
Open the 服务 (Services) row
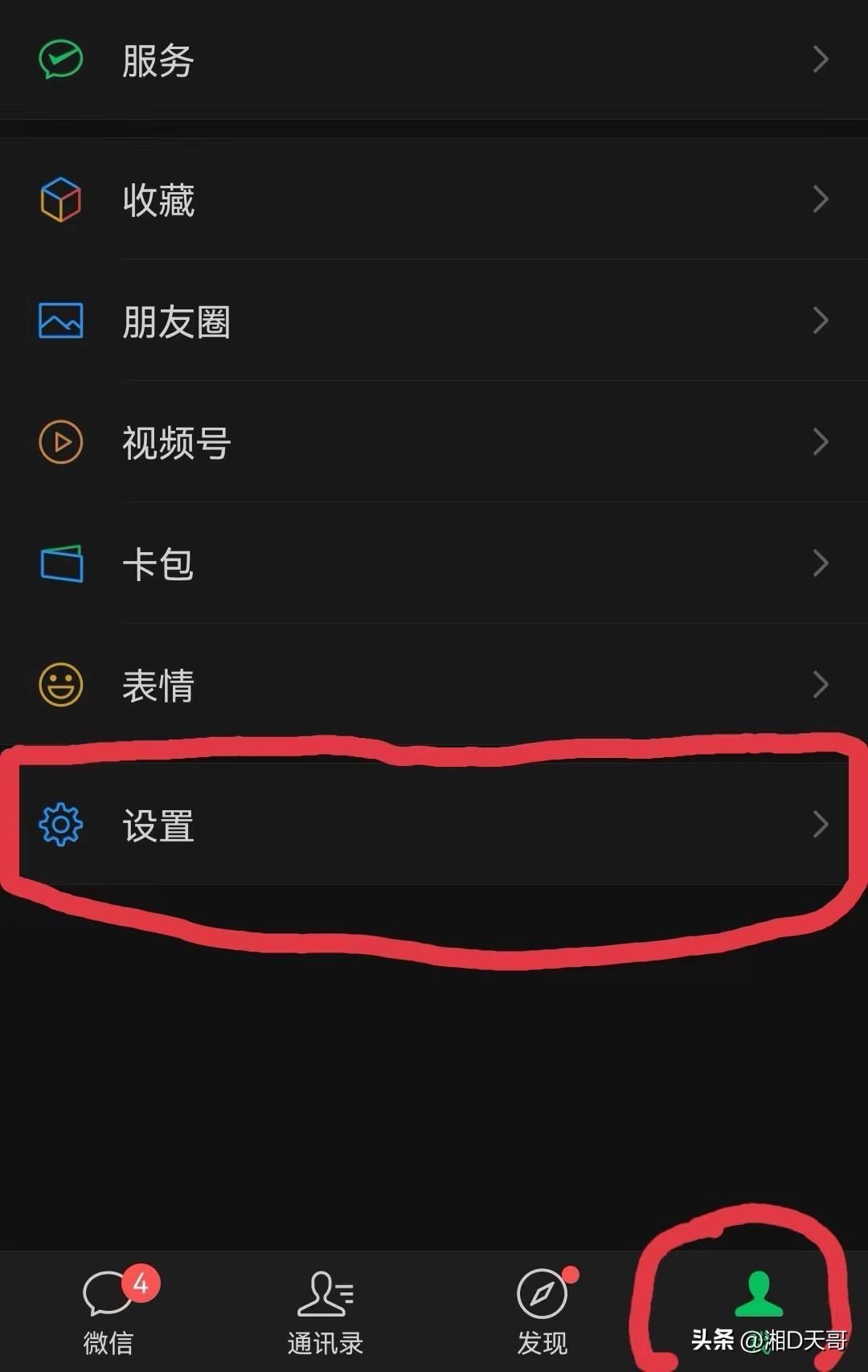434,60
